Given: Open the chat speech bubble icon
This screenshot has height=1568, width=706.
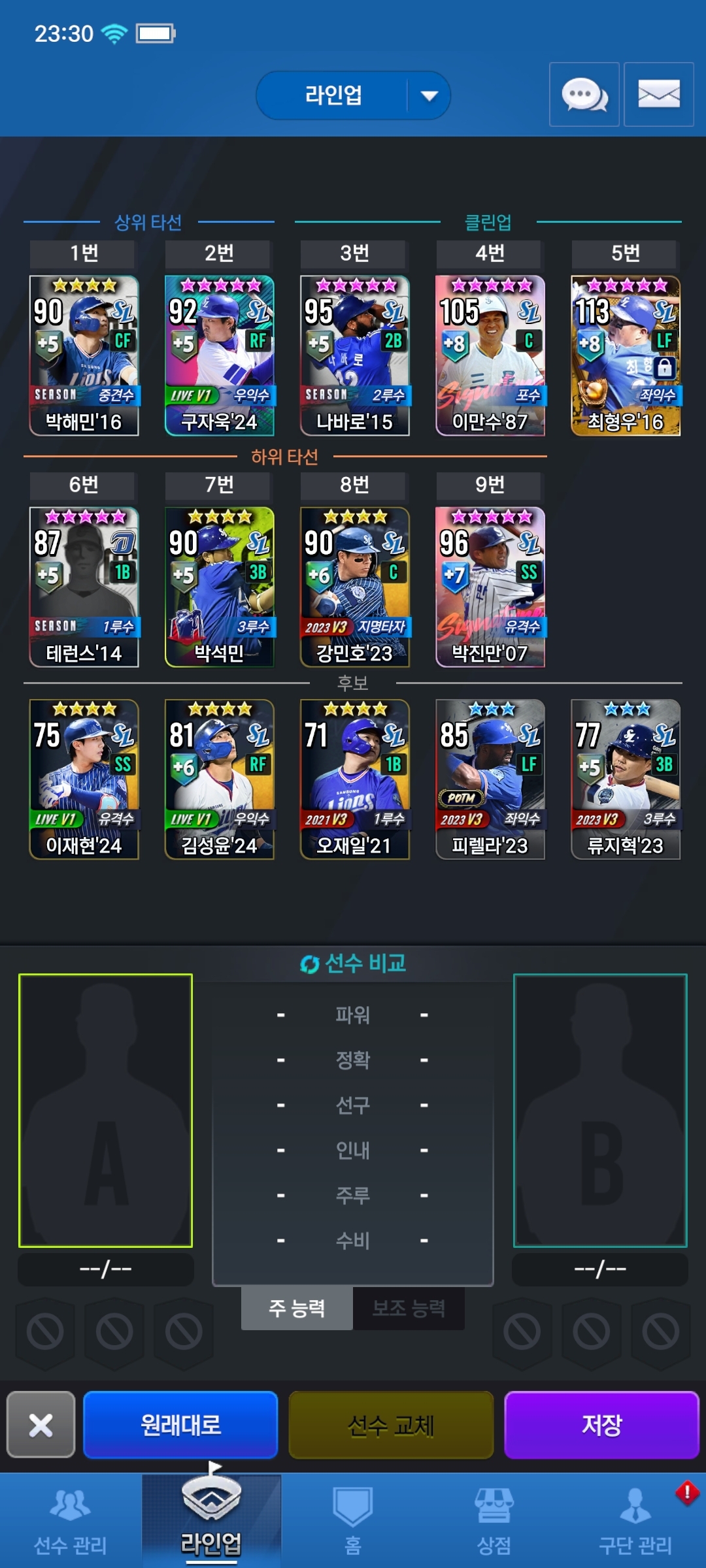Looking at the screenshot, I should pyautogui.click(x=584, y=95).
